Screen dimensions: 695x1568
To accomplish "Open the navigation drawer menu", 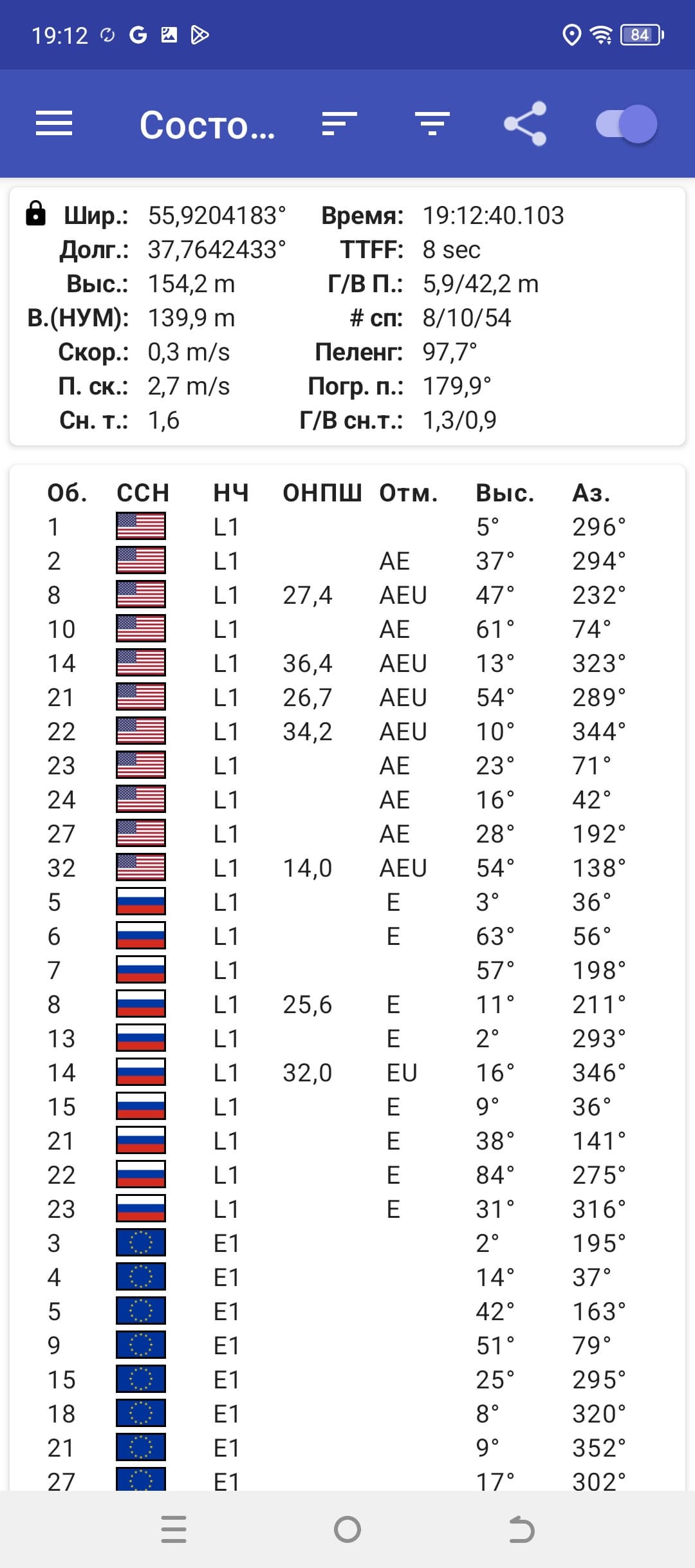I will 54,124.
